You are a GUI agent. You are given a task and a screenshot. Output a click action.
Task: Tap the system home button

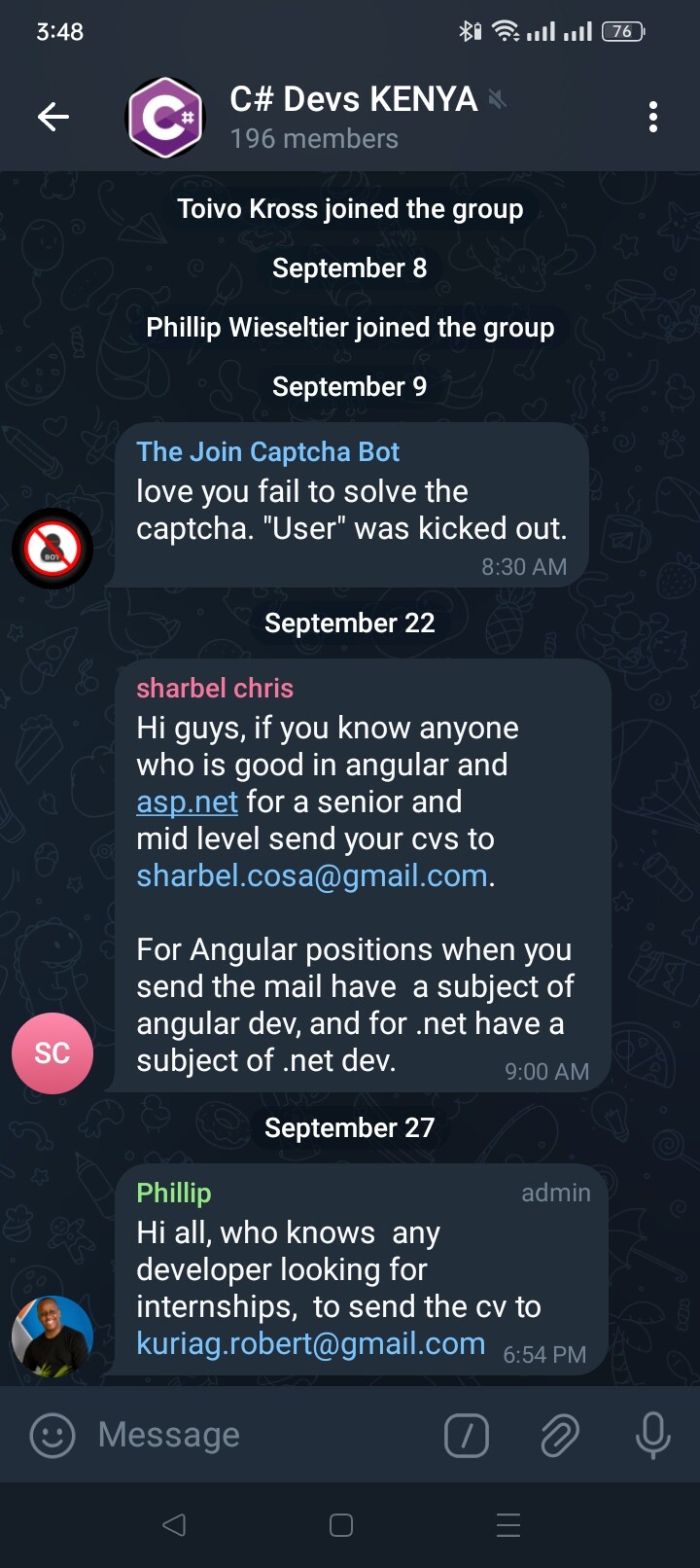click(341, 1525)
